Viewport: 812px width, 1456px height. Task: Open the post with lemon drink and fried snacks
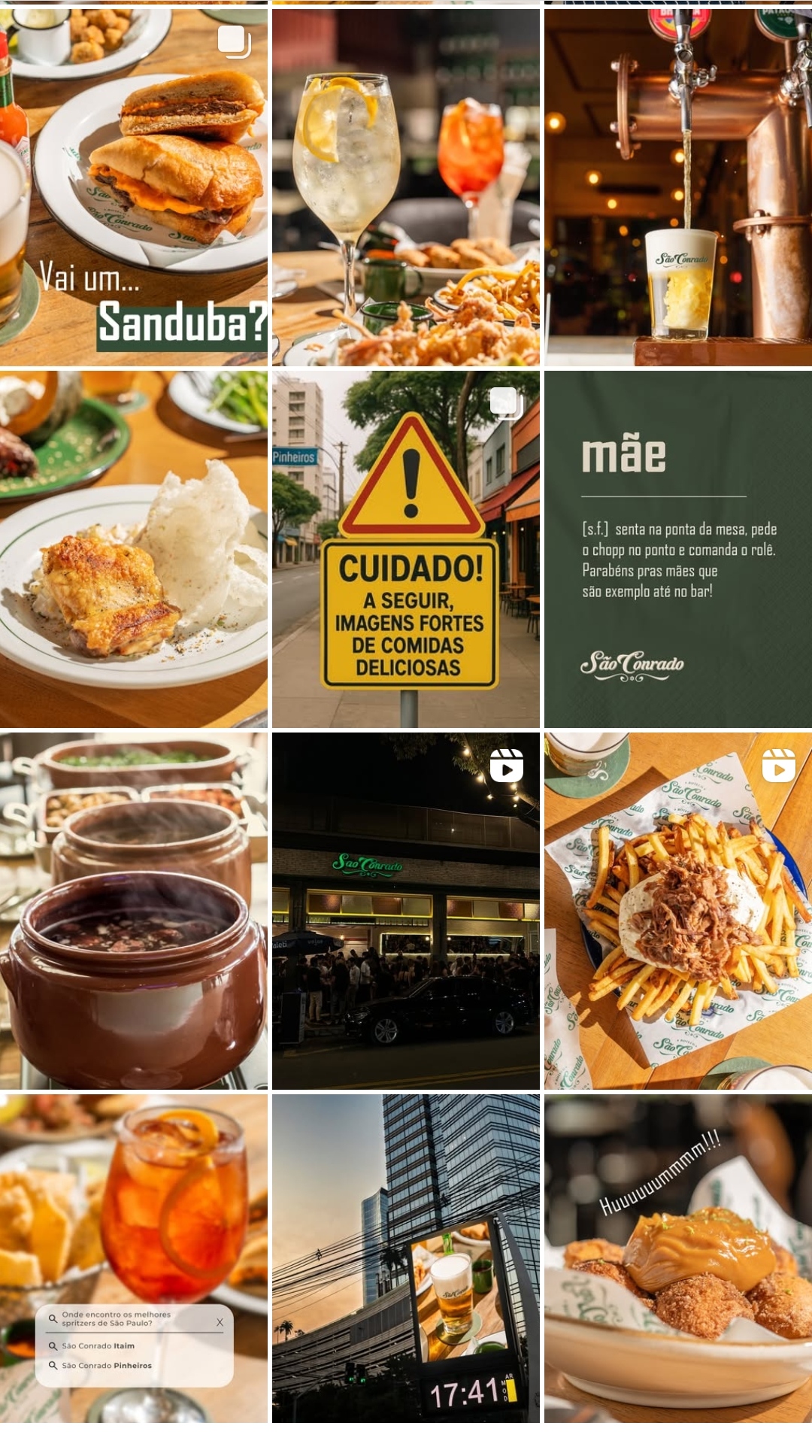pos(406,188)
